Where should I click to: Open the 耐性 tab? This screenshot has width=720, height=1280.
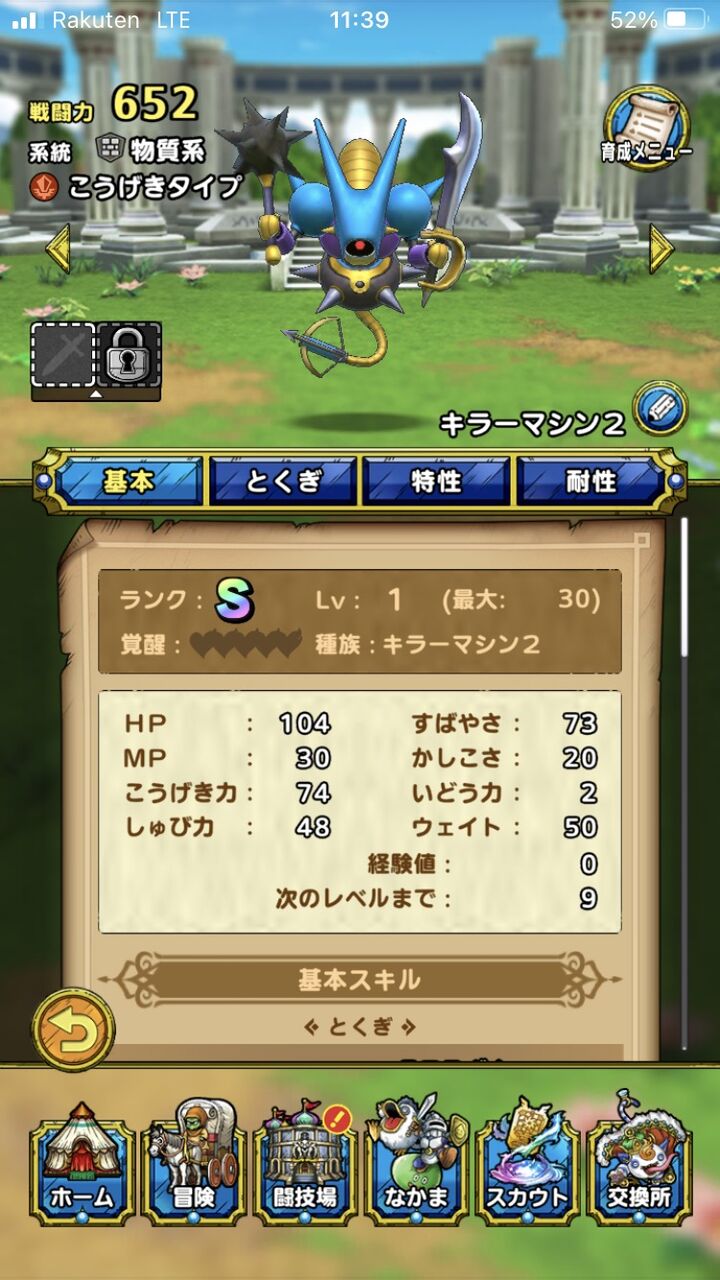point(588,482)
